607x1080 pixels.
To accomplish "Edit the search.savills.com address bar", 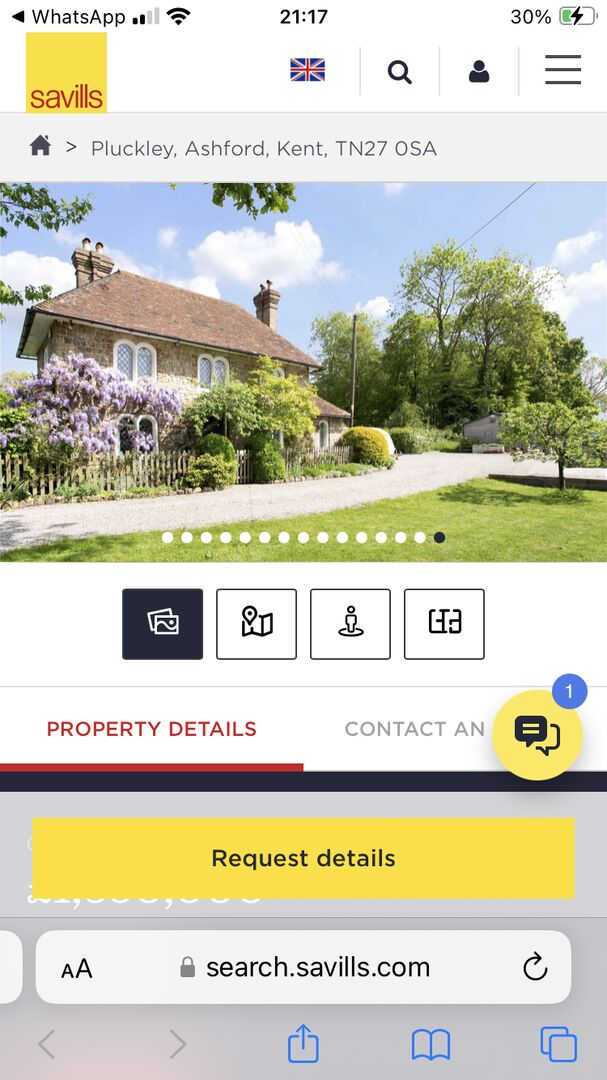I will [318, 967].
